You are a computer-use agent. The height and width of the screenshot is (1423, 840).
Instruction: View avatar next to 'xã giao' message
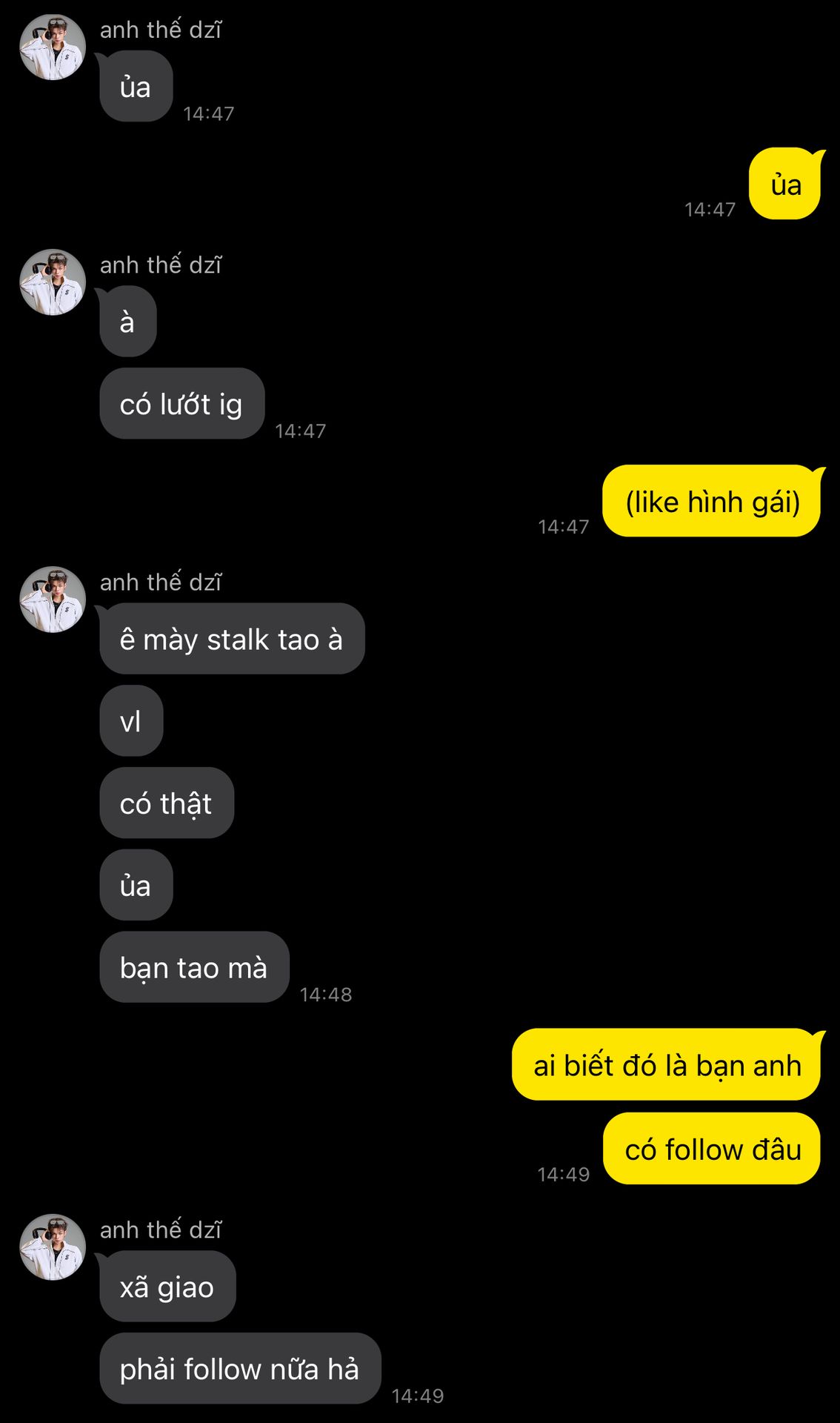pos(52,1247)
